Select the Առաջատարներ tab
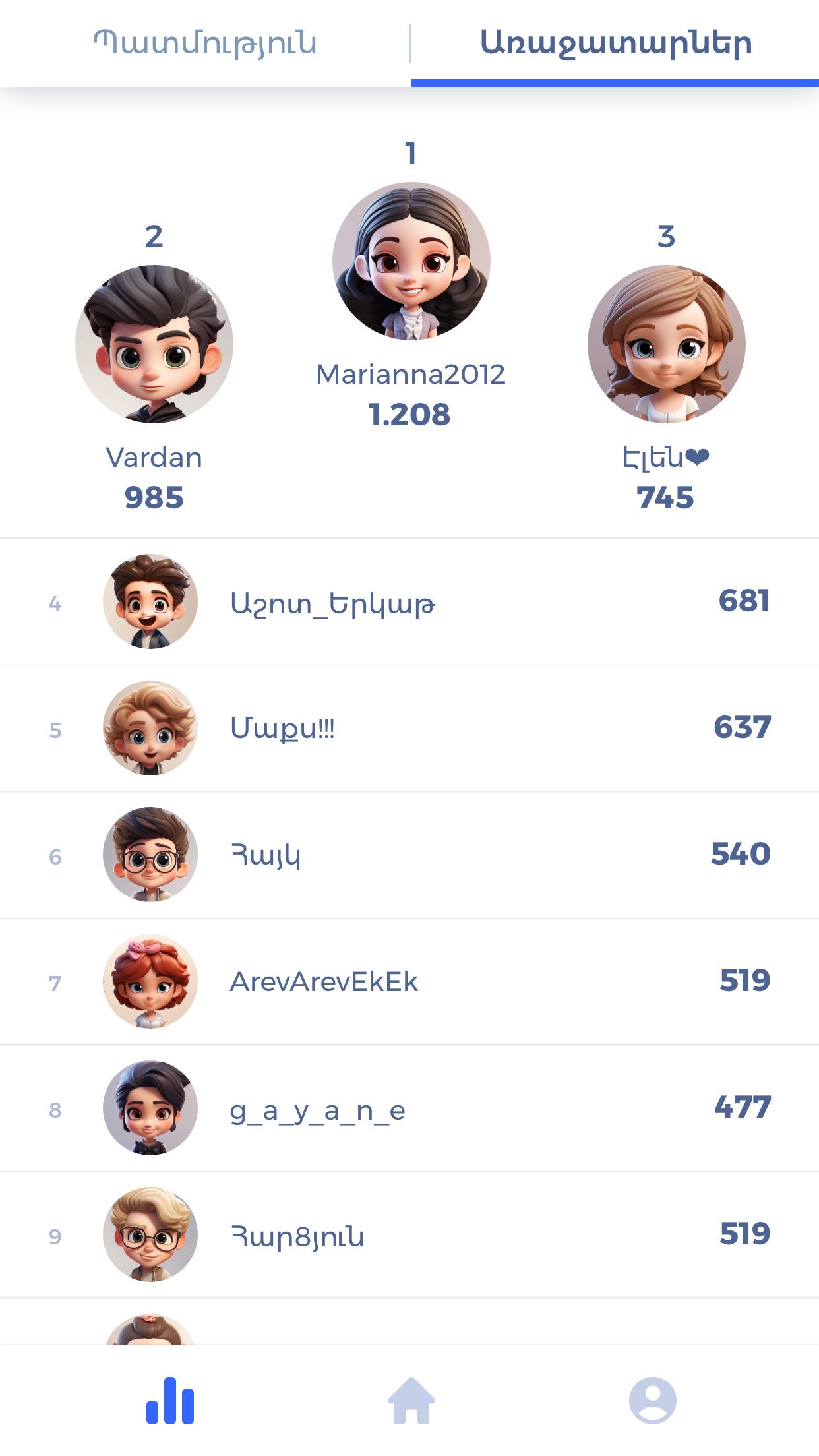Viewport: 819px width, 1456px height. 615,43
